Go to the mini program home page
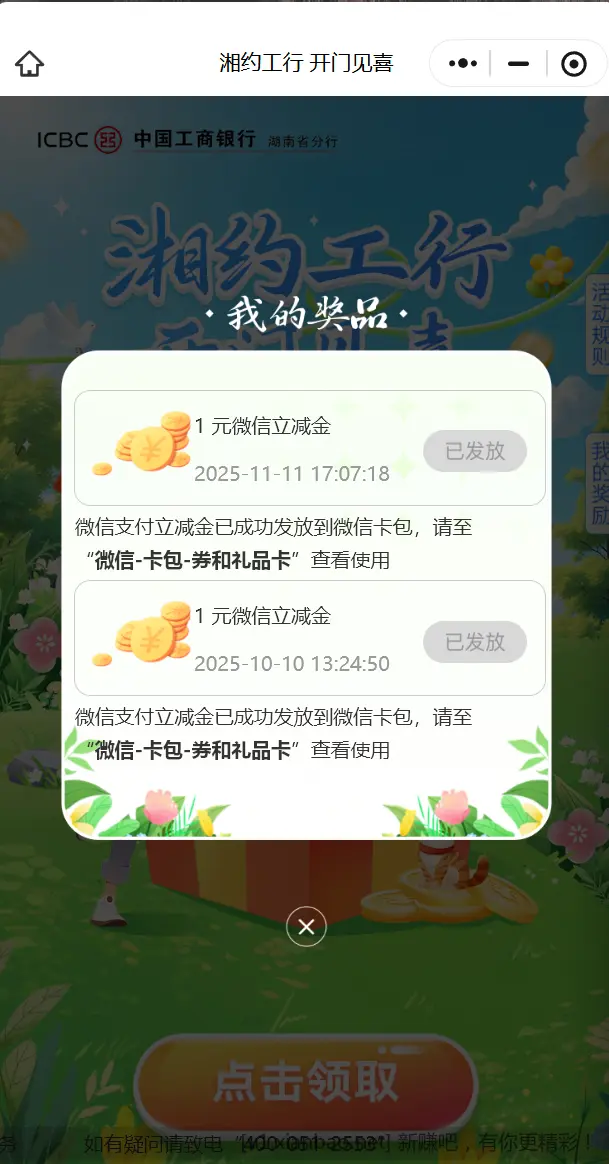Image resolution: width=609 pixels, height=1164 pixels. pos(30,64)
